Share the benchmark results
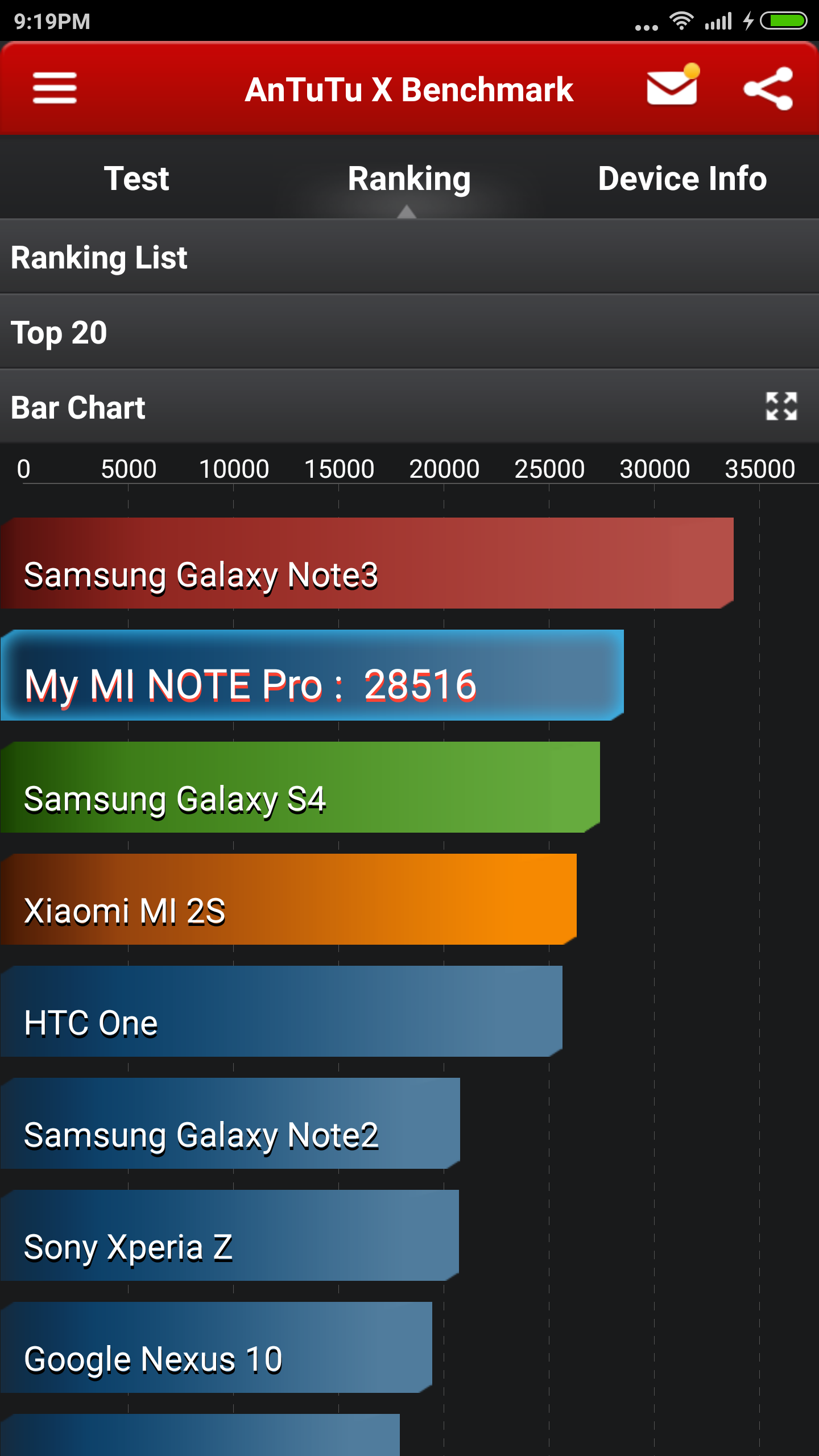The height and width of the screenshot is (1456, 819). 768,88
